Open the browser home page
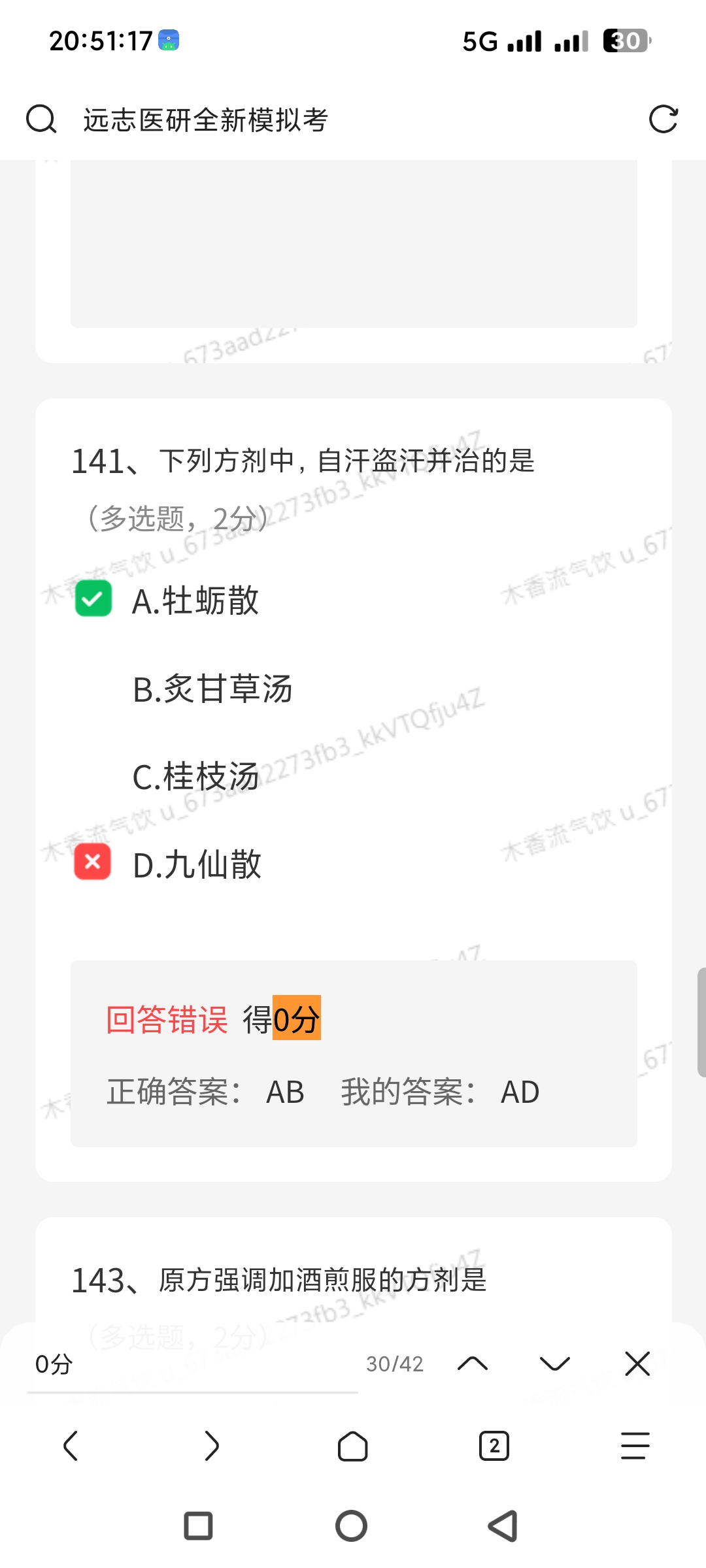This screenshot has height=1568, width=706. click(x=352, y=1446)
